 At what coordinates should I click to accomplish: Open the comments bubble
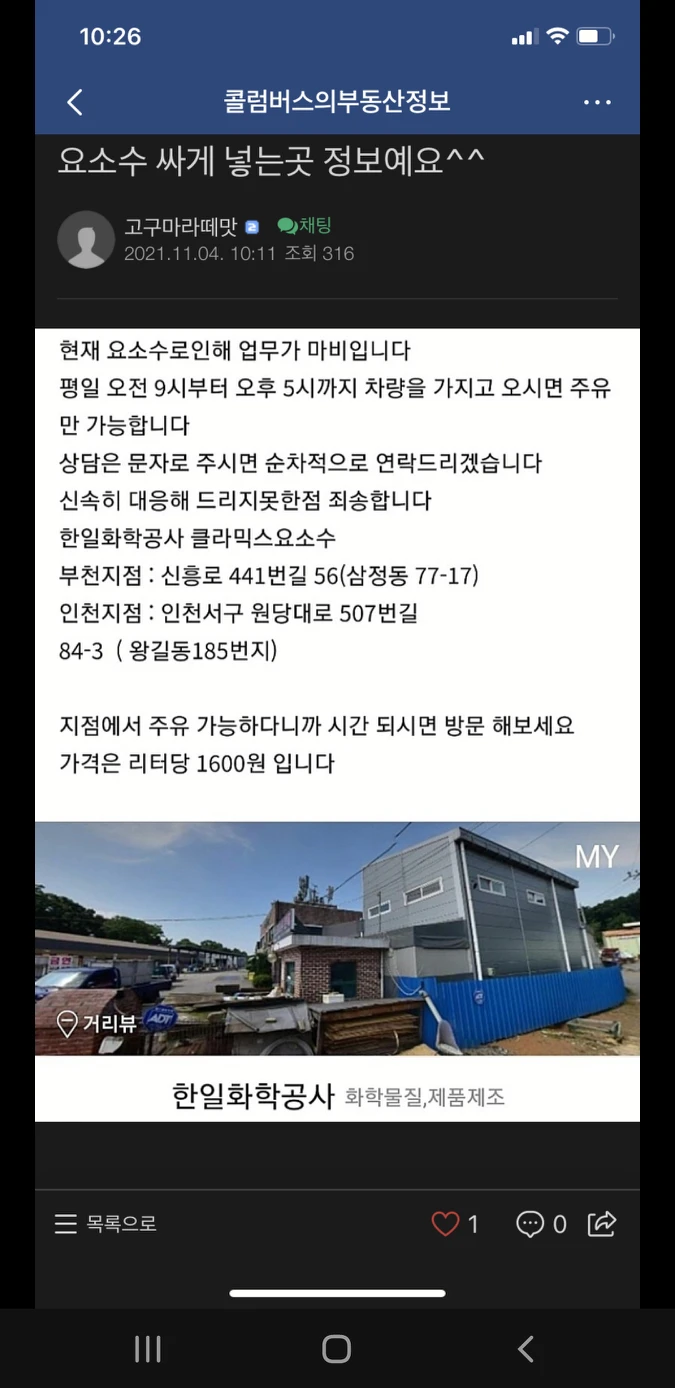530,1224
